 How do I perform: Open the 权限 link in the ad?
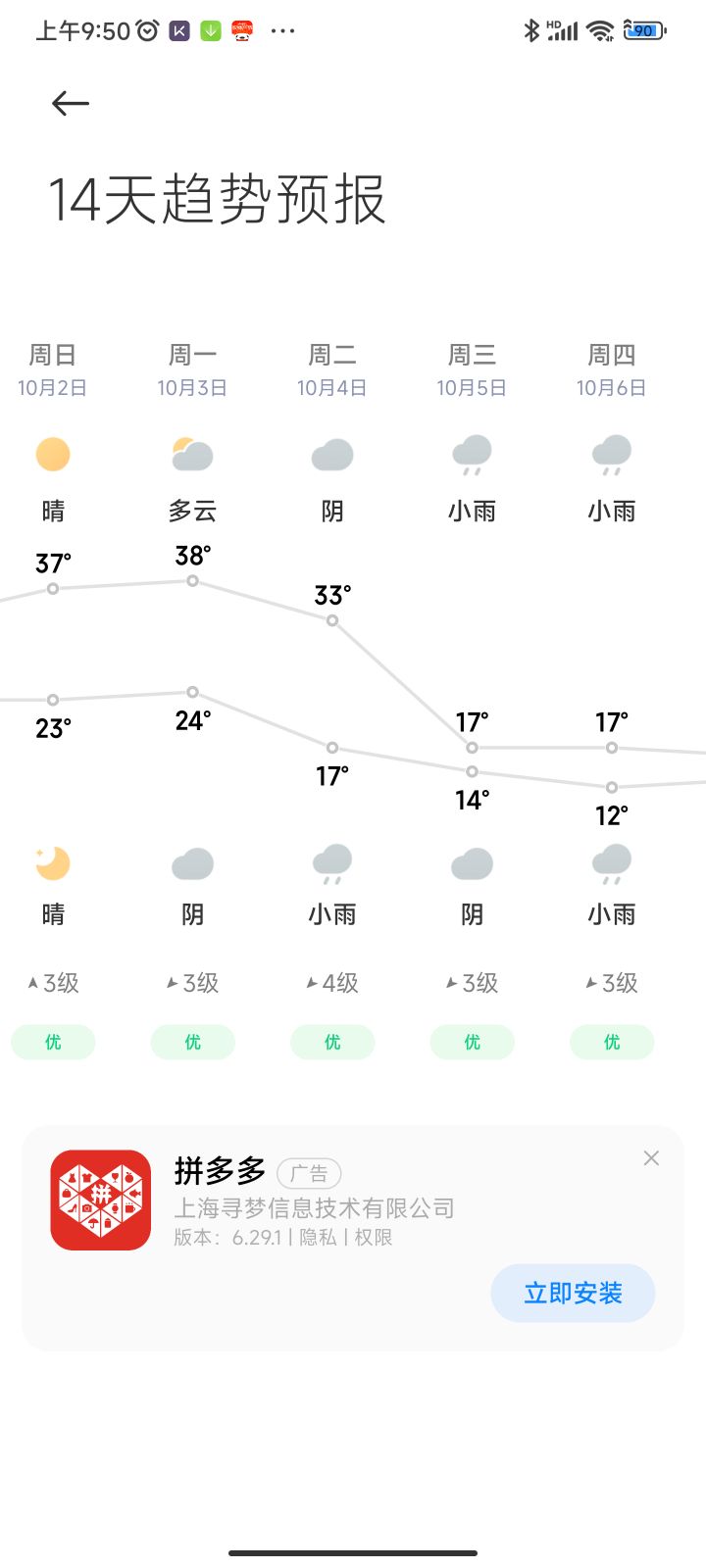pyautogui.click(x=374, y=1238)
